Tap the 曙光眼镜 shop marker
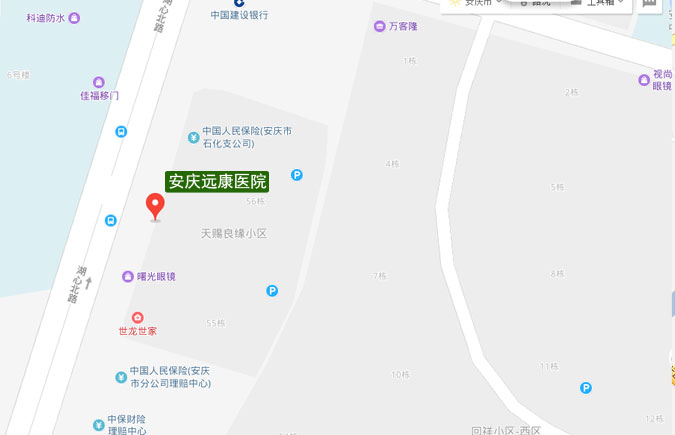This screenshot has height=435, width=675. (x=127, y=276)
